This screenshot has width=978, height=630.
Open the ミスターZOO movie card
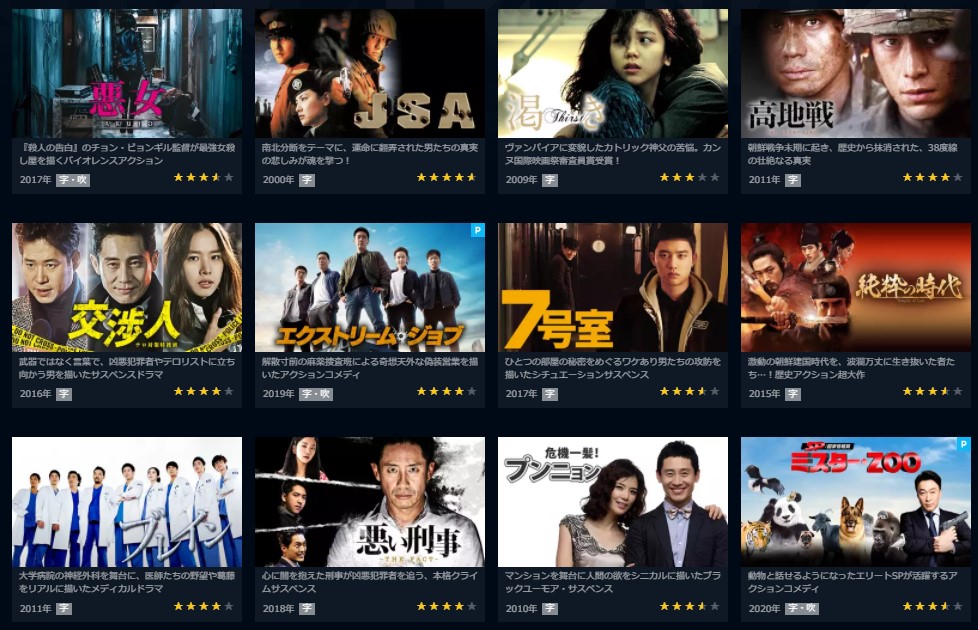[x=856, y=502]
